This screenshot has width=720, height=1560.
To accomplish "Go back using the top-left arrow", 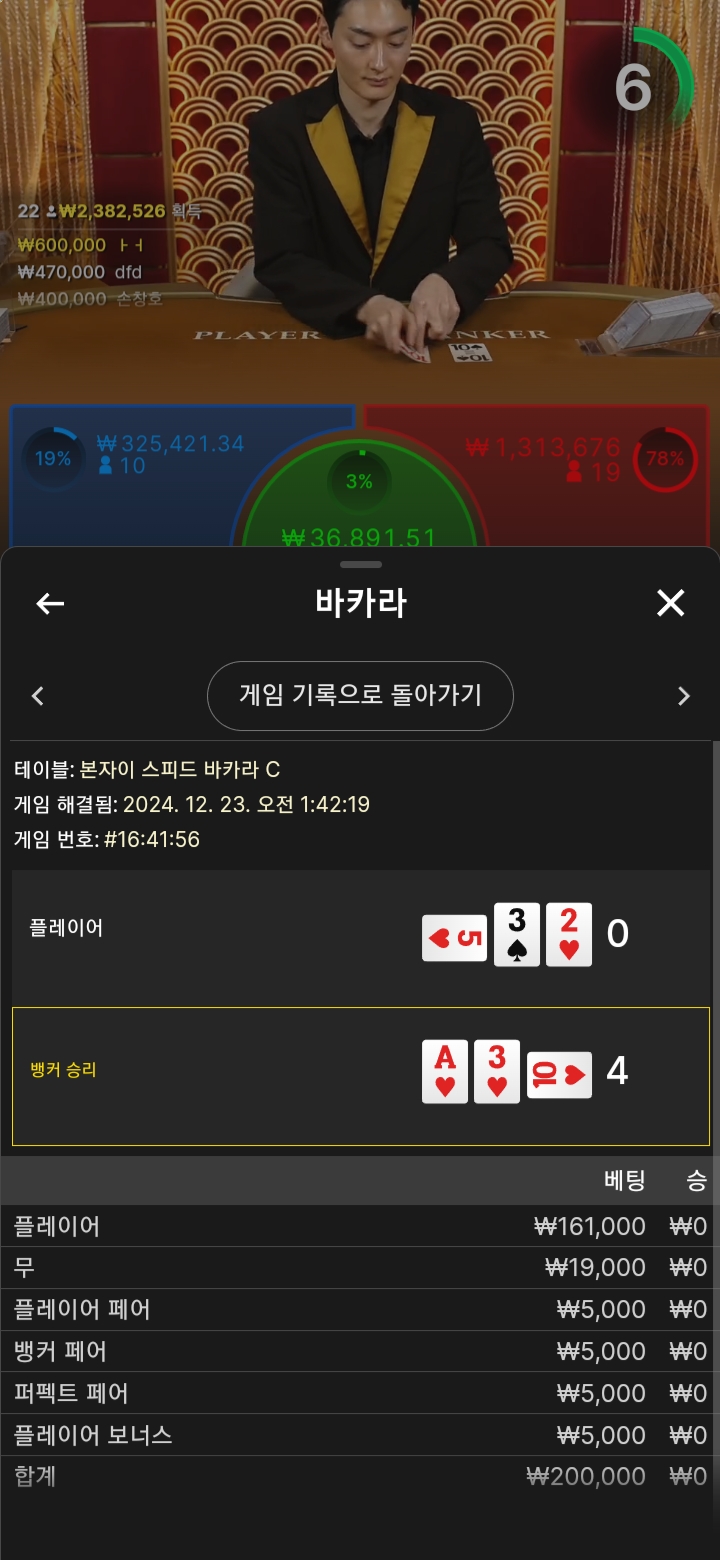I will click(50, 603).
